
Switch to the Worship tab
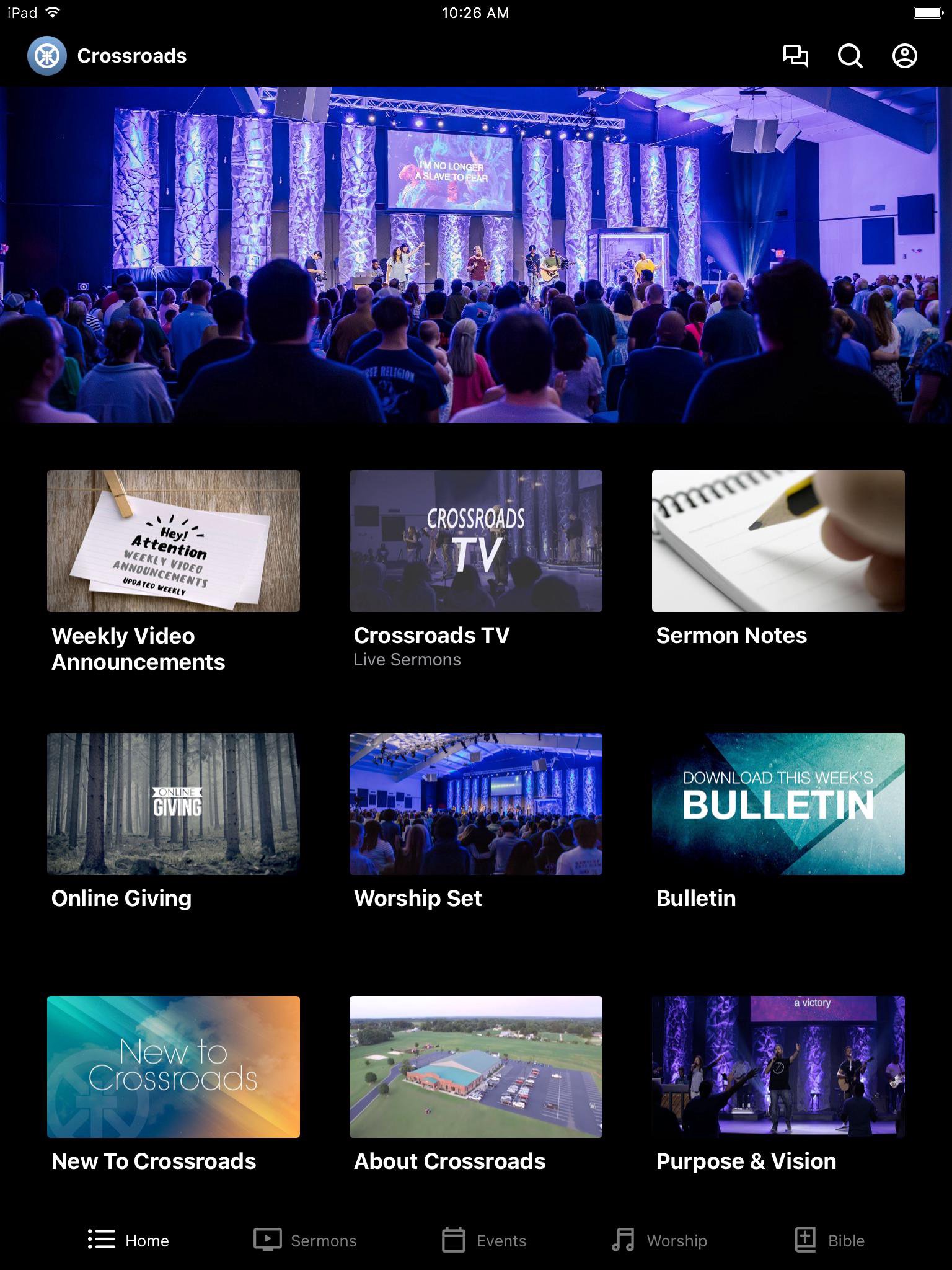(658, 1240)
